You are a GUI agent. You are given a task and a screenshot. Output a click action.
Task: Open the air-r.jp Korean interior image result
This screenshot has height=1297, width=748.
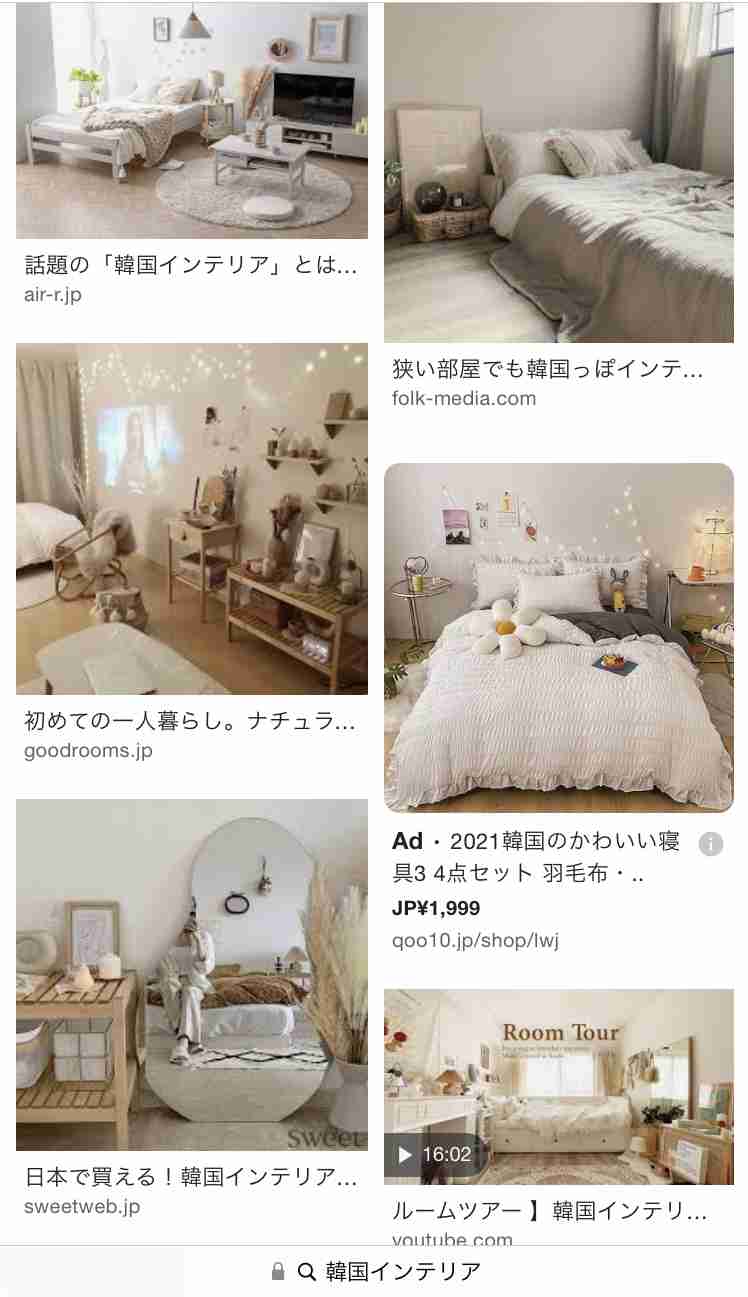click(191, 120)
